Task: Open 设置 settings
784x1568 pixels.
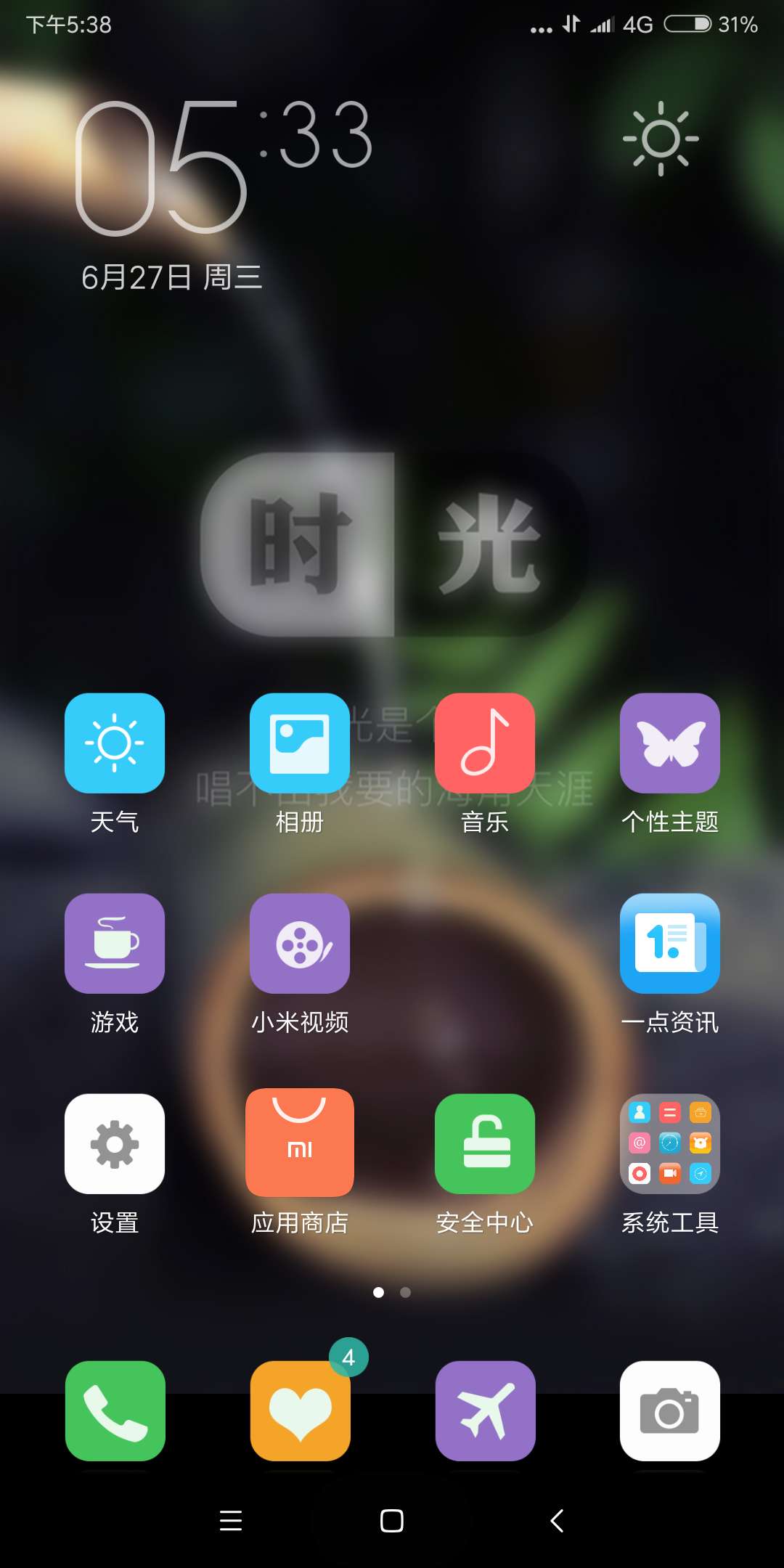Action: (x=115, y=1144)
